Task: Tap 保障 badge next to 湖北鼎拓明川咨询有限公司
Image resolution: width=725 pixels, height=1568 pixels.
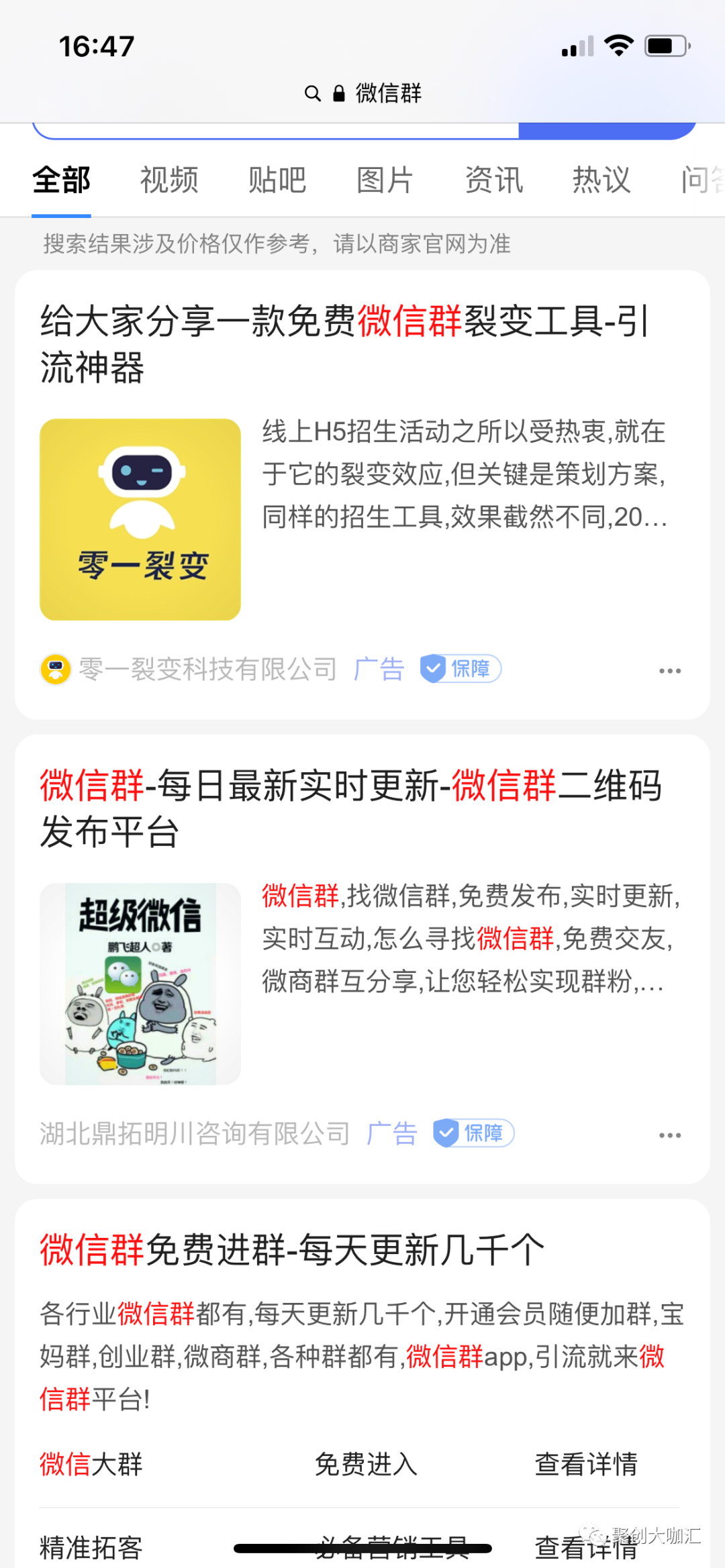Action: point(474,1133)
